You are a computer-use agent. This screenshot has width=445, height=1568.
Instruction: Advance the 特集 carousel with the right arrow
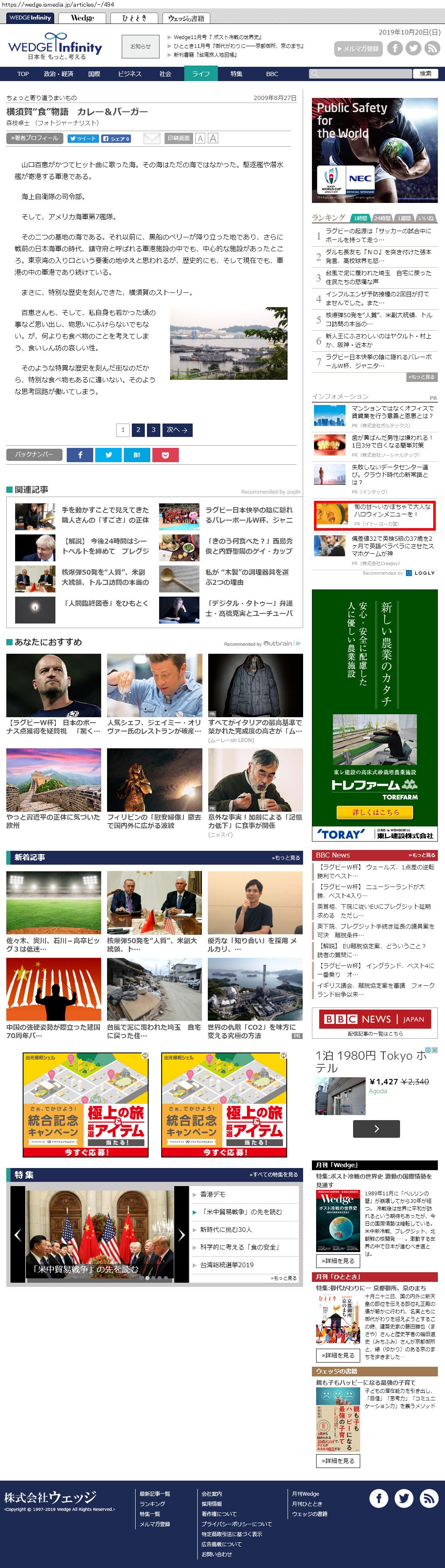click(x=181, y=1234)
